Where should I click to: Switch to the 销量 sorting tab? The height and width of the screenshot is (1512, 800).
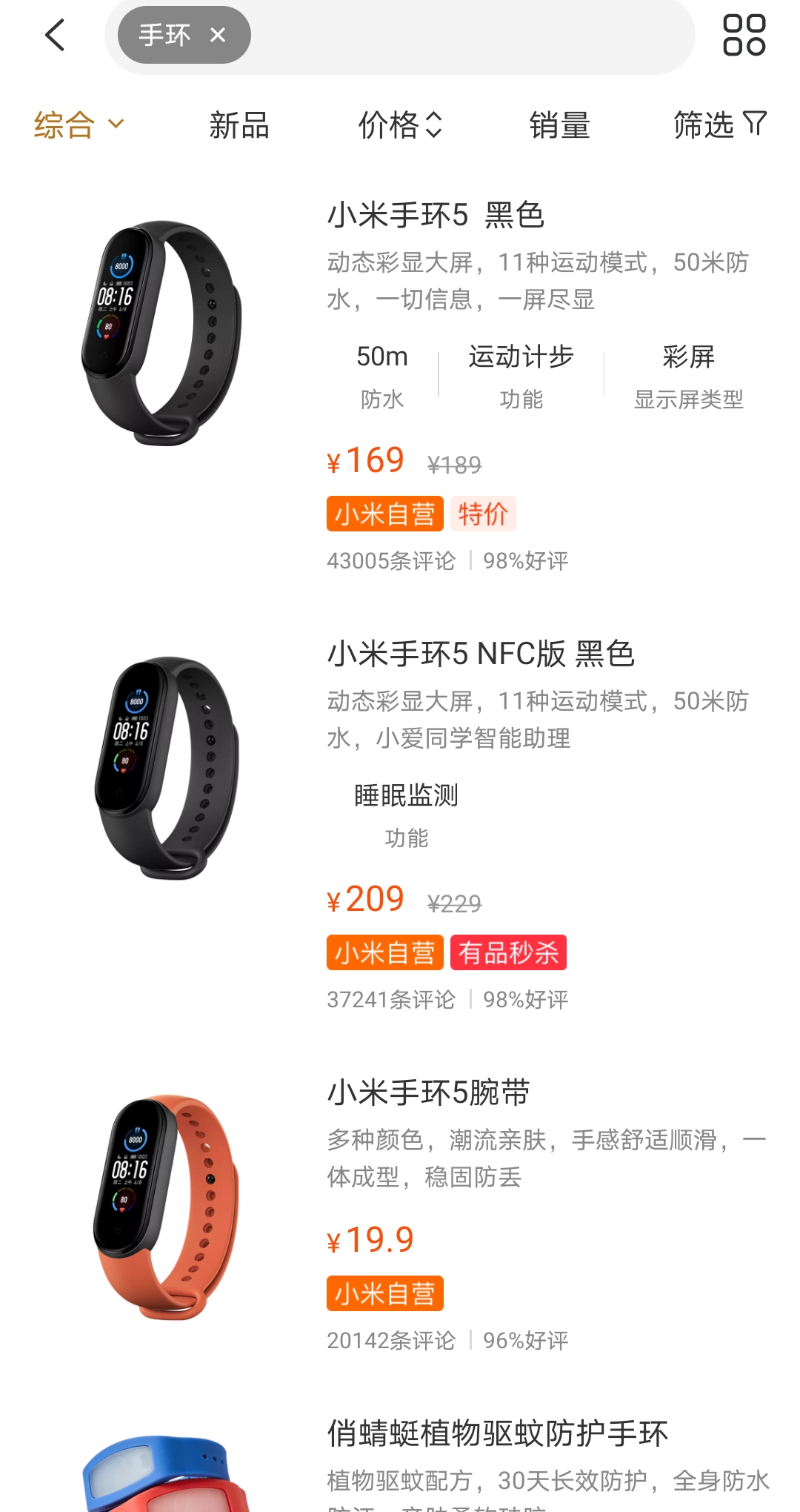click(x=558, y=125)
